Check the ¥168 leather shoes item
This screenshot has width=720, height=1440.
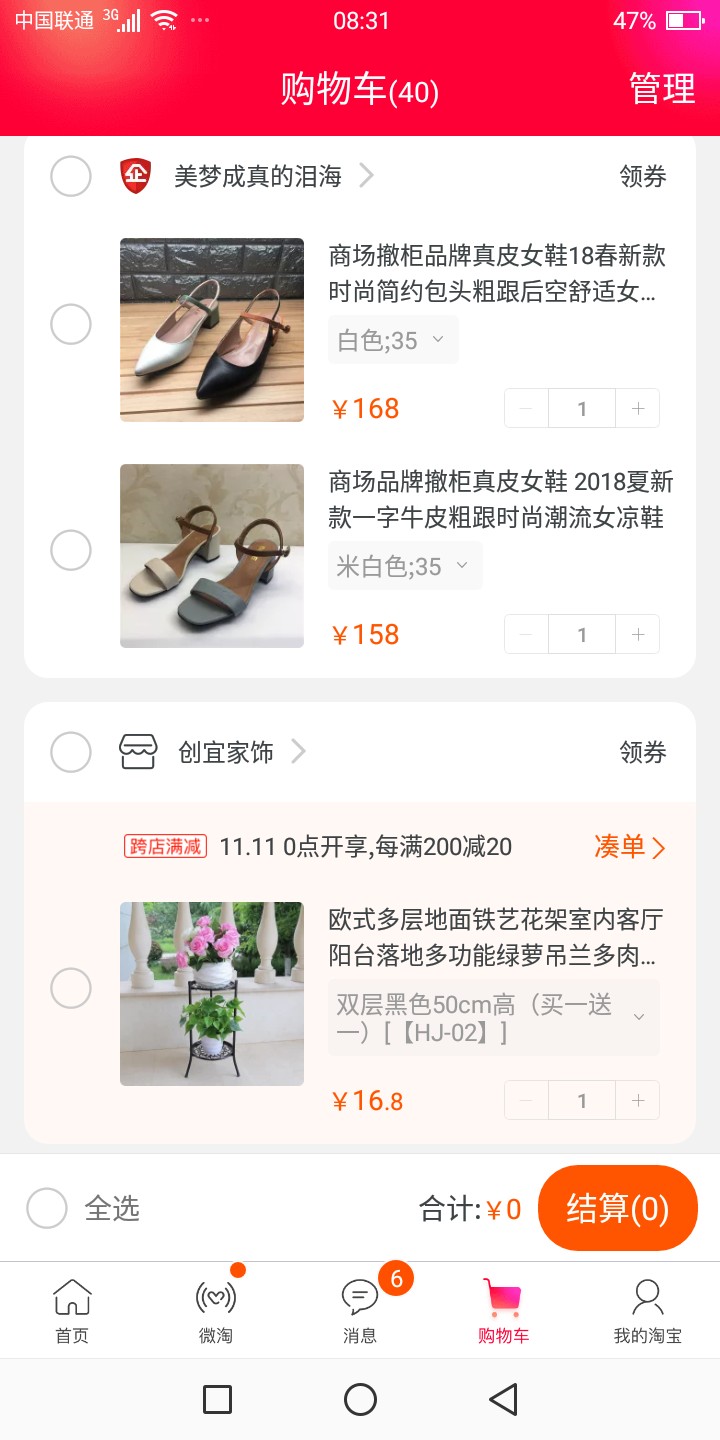point(71,324)
